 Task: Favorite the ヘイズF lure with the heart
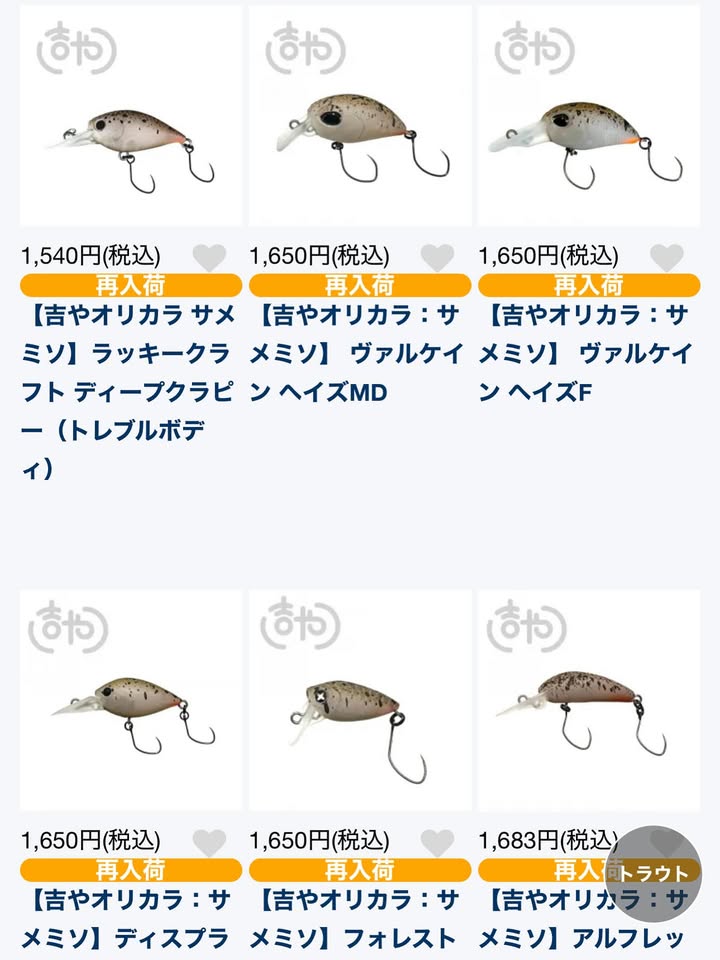pos(666,257)
